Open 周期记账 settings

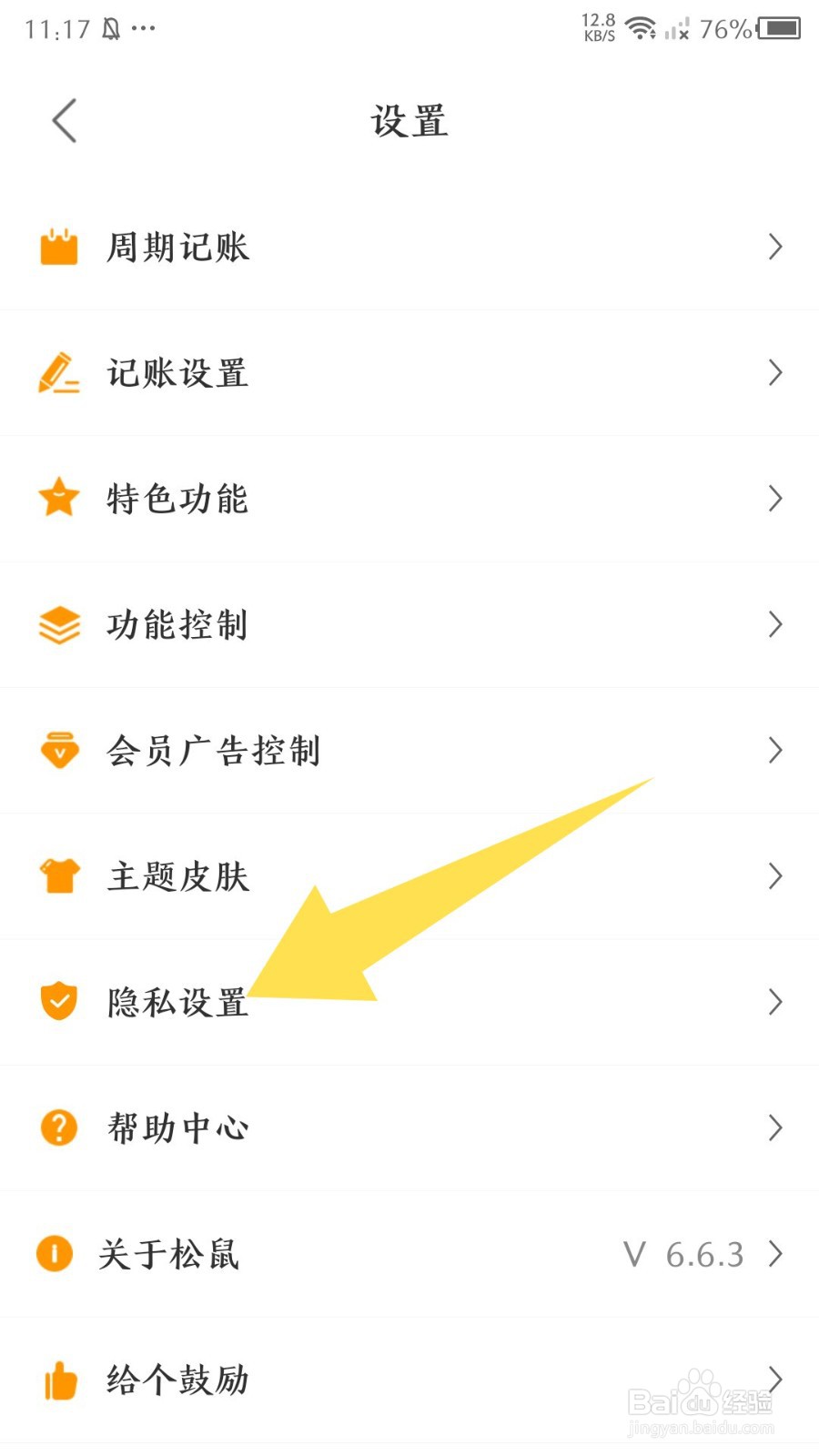tap(409, 247)
